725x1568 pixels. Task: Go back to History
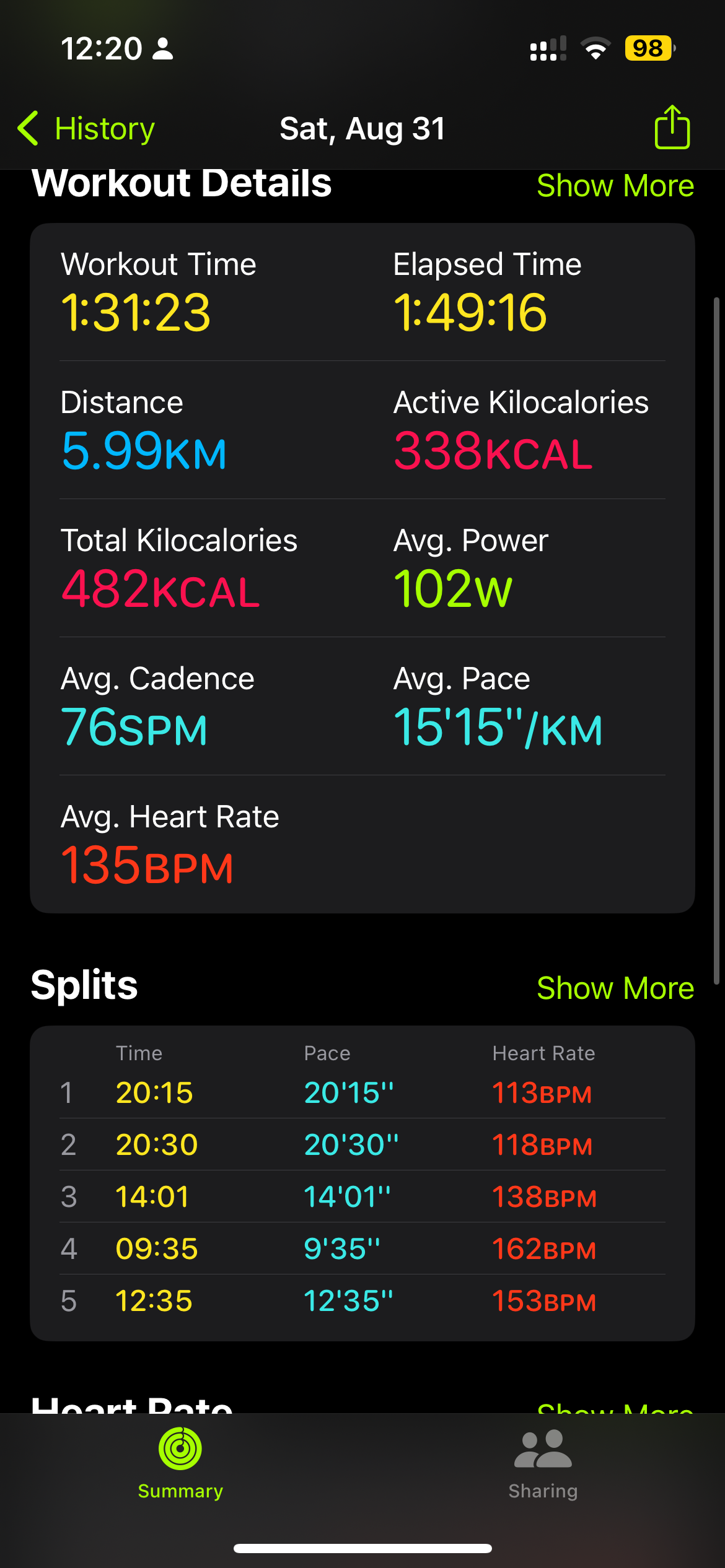pyautogui.click(x=86, y=129)
